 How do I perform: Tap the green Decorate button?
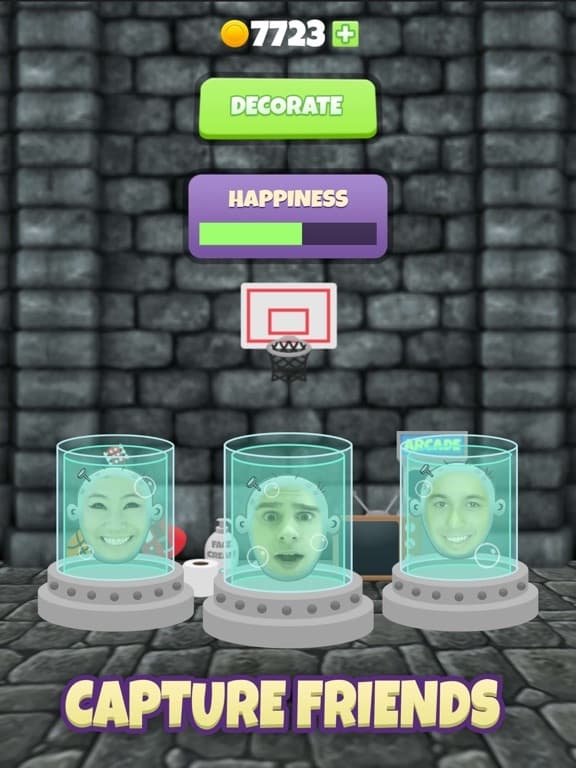(x=288, y=108)
